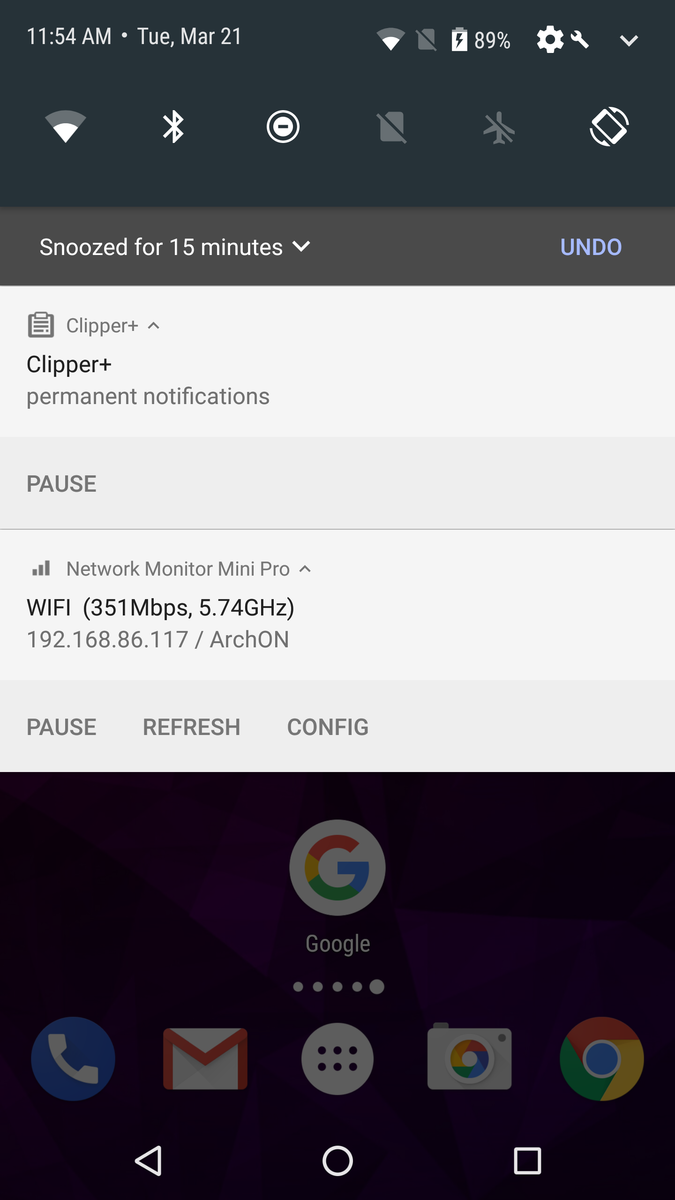The image size is (675, 1200).
Task: Open Network Monitor CONFIG
Action: [328, 727]
